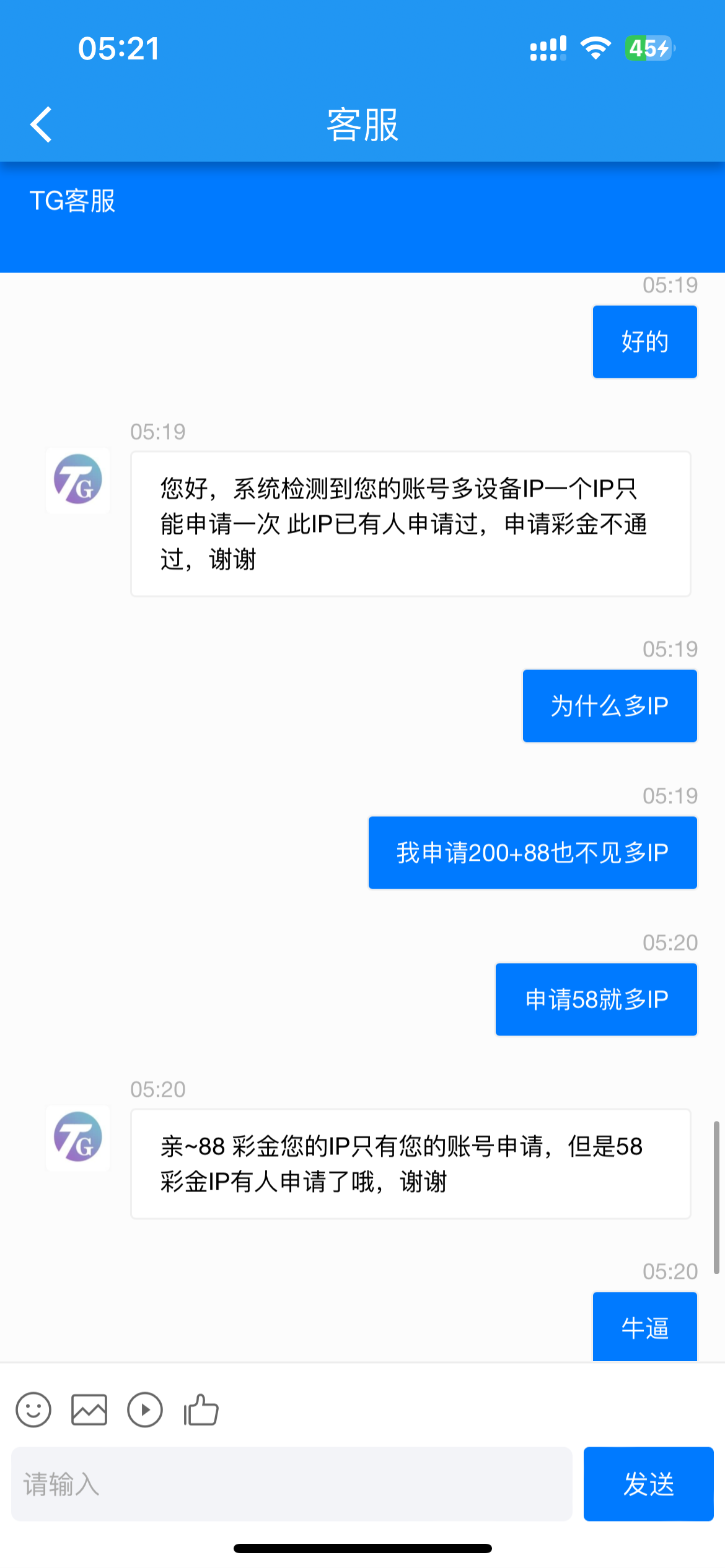Focus the 请输入 message field
This screenshot has height=1568, width=725.
291,1484
